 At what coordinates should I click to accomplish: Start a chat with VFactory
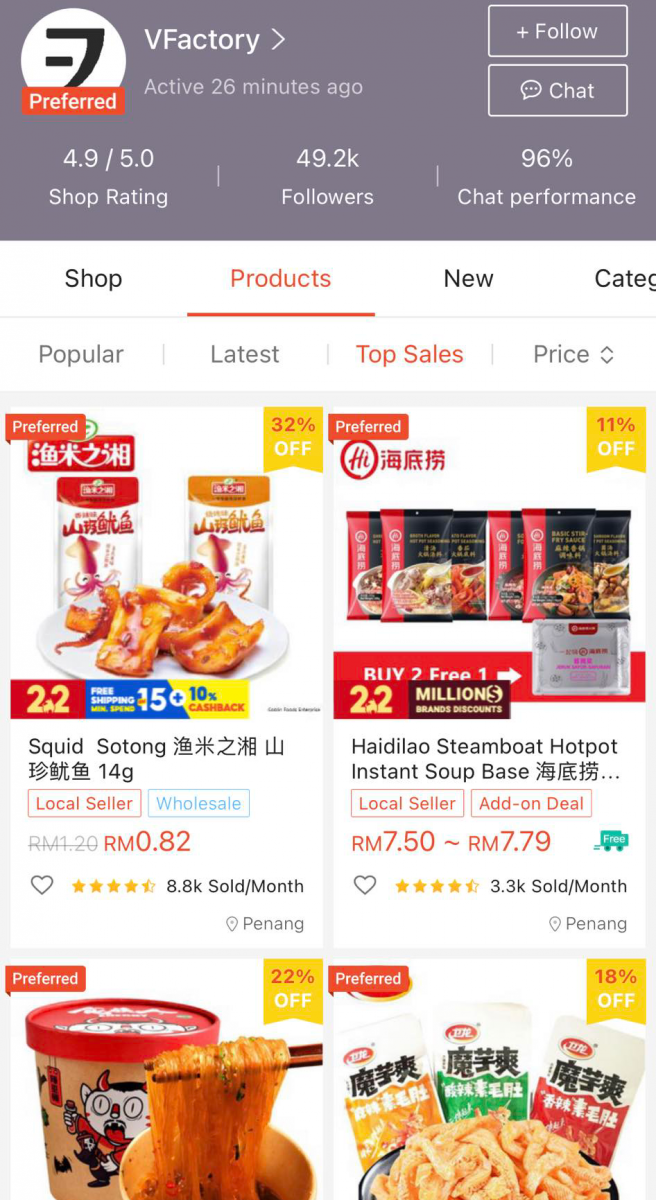click(x=557, y=90)
